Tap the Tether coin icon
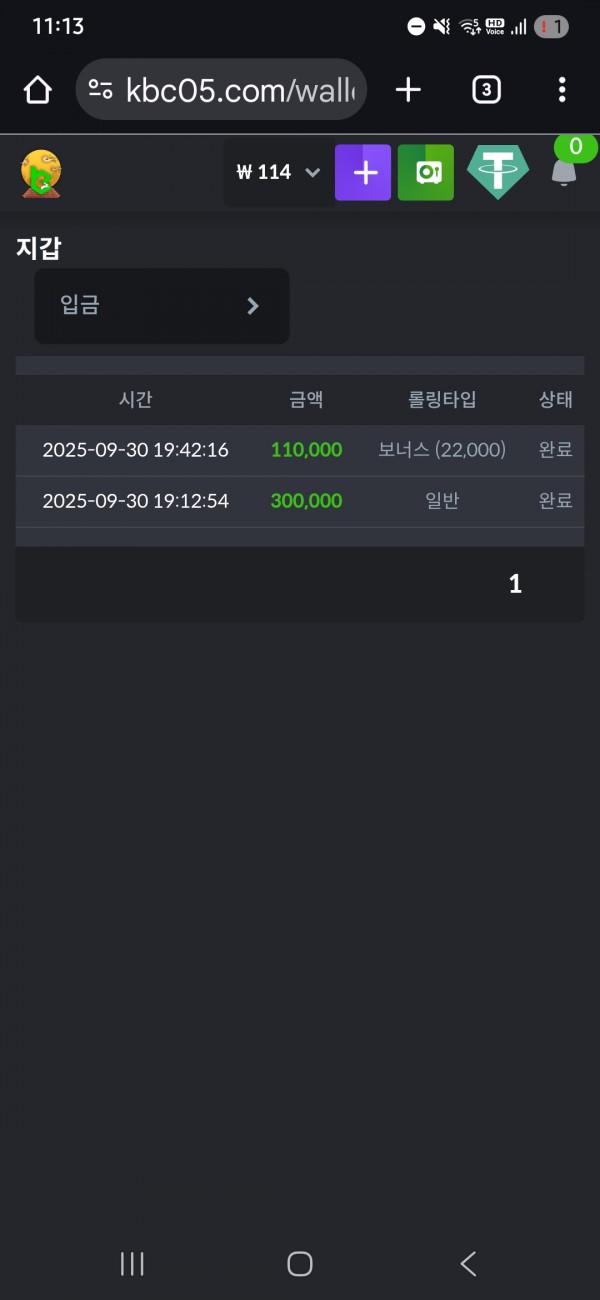 (498, 173)
